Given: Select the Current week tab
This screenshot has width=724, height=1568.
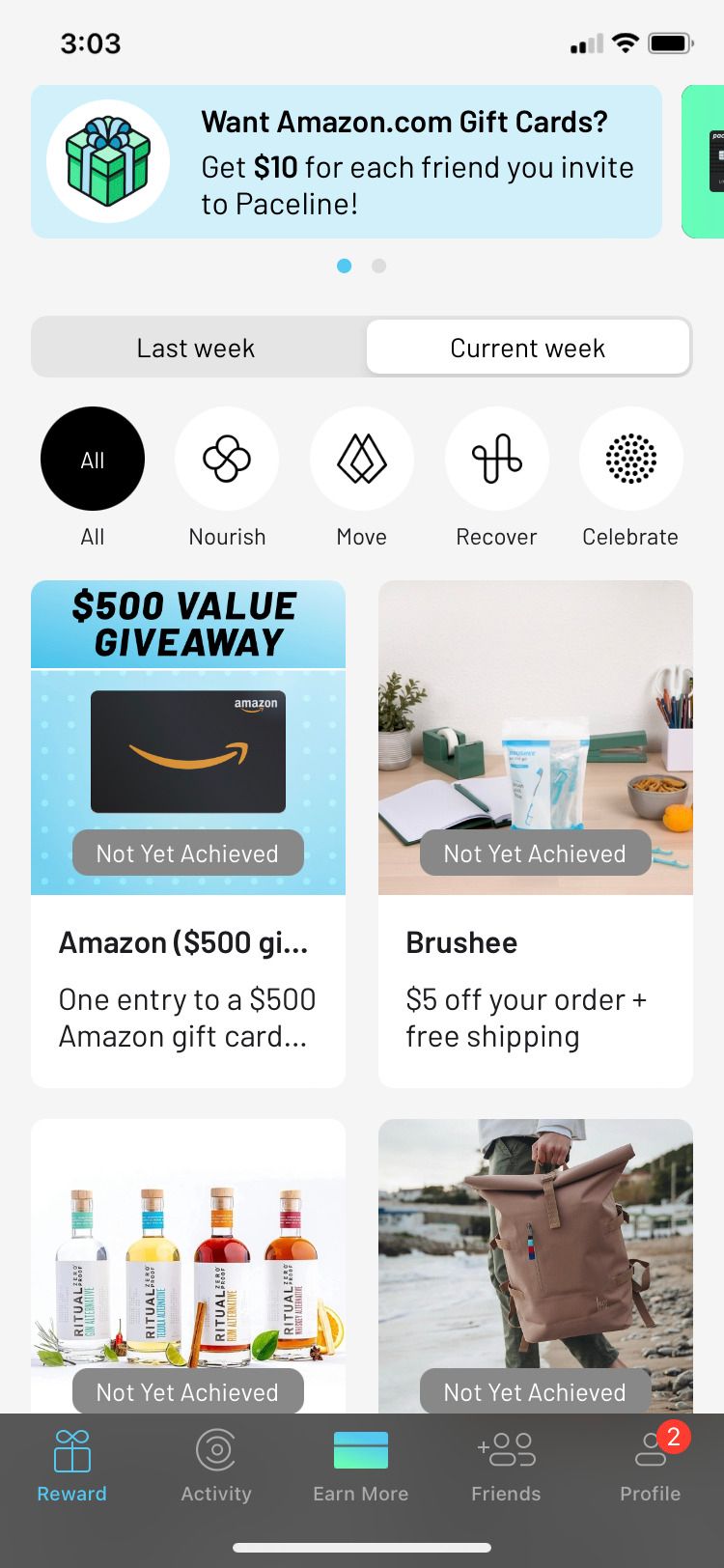Looking at the screenshot, I should coord(527,348).
